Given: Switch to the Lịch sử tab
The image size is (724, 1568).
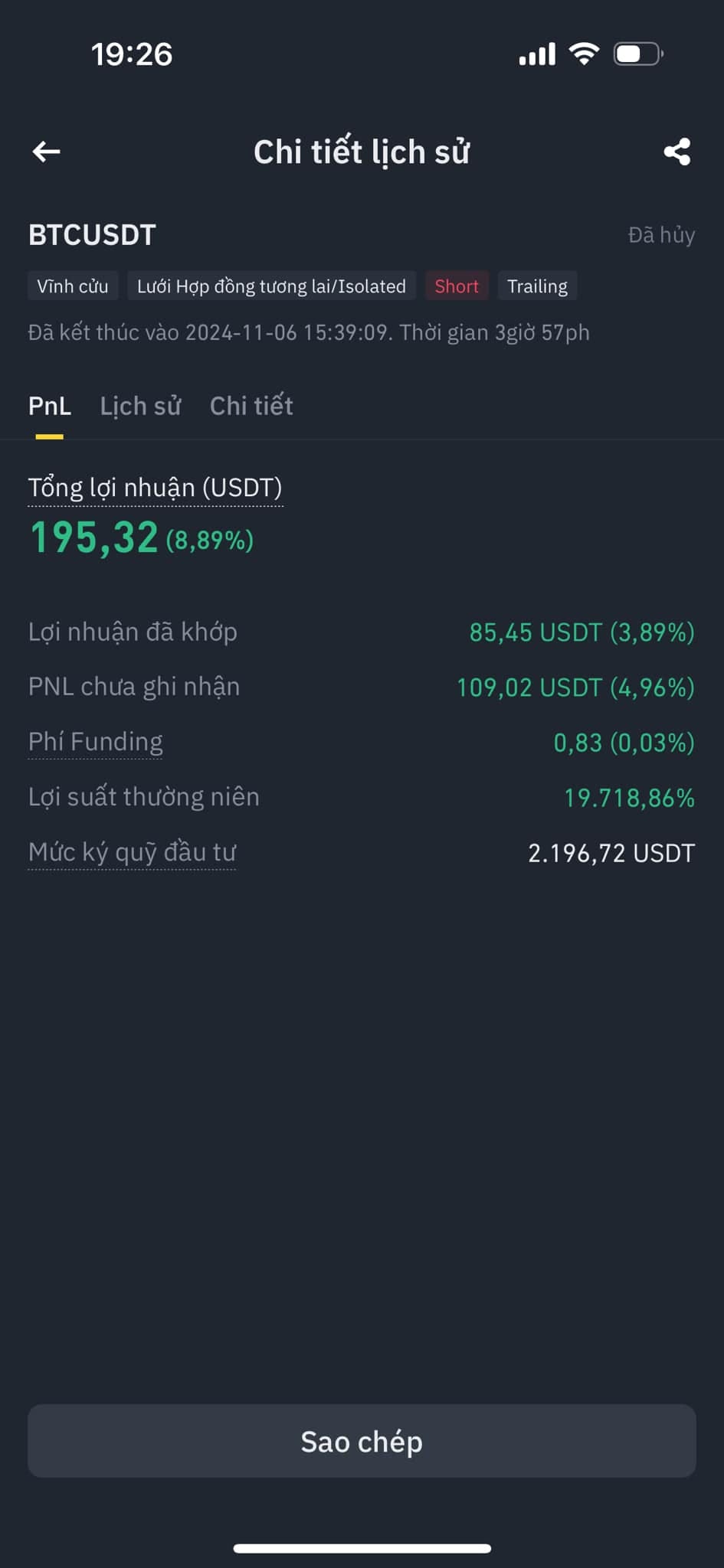Looking at the screenshot, I should click(x=140, y=406).
